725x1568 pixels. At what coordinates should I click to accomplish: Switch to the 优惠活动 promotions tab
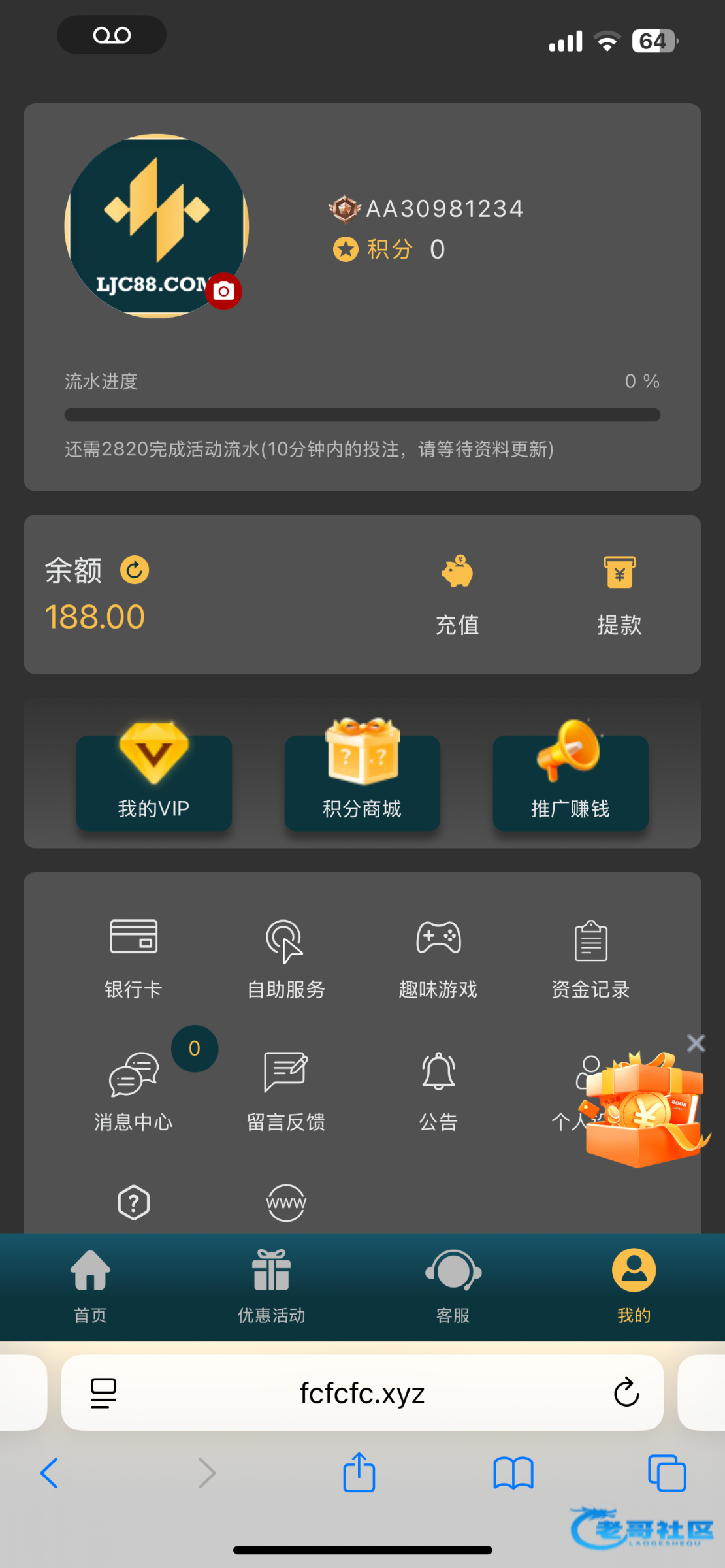point(271,1284)
